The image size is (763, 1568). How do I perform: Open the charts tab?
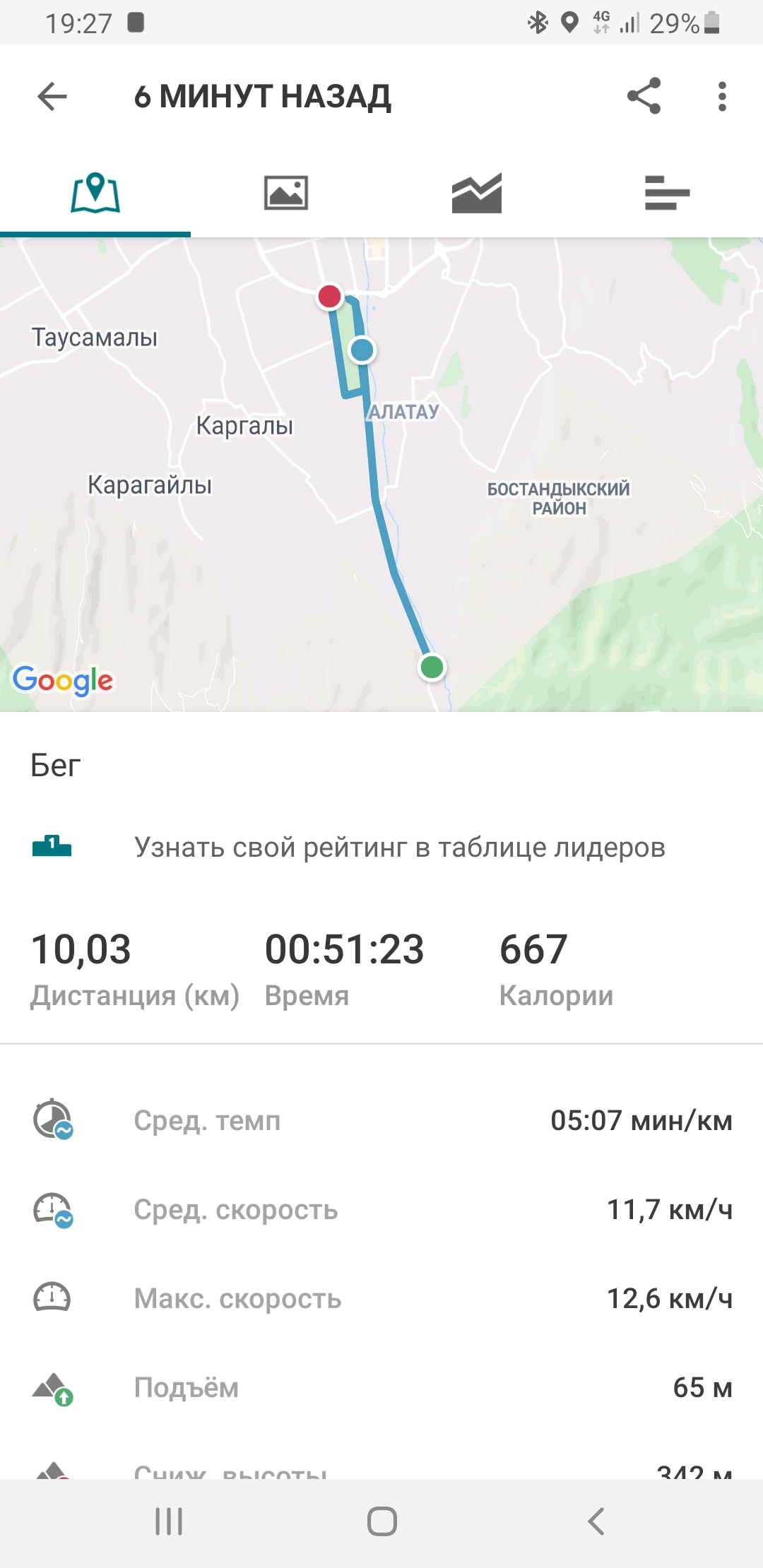coord(477,193)
